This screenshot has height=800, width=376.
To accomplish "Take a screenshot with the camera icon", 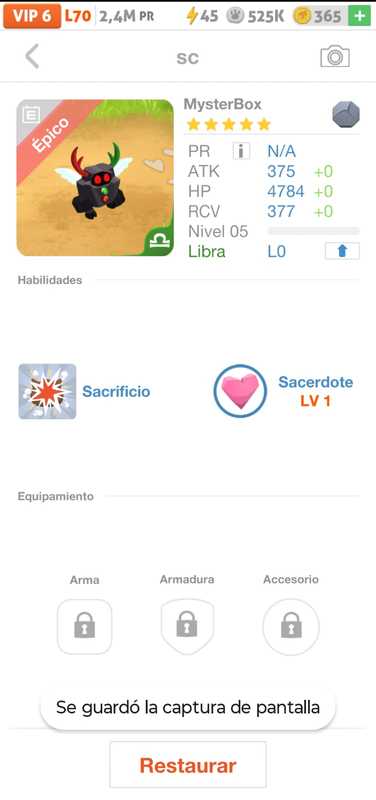I will [x=335, y=57].
